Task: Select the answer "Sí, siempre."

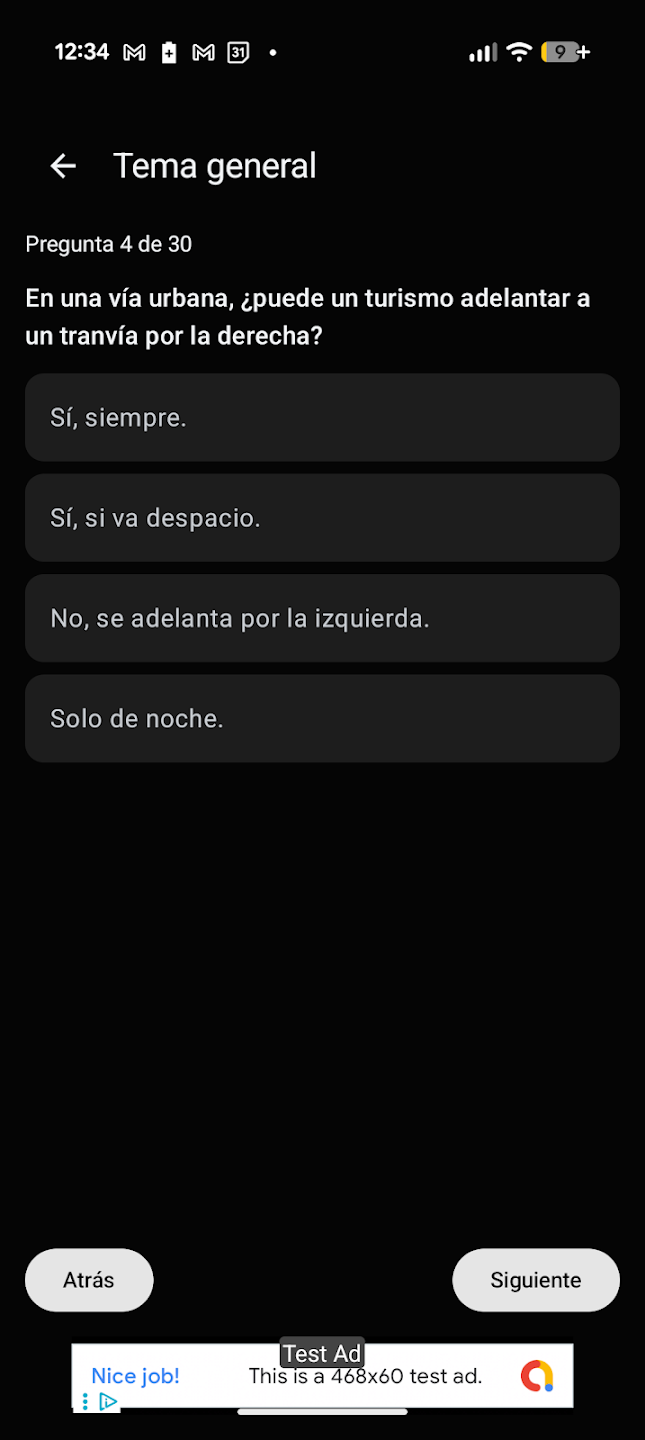Action: tap(322, 418)
